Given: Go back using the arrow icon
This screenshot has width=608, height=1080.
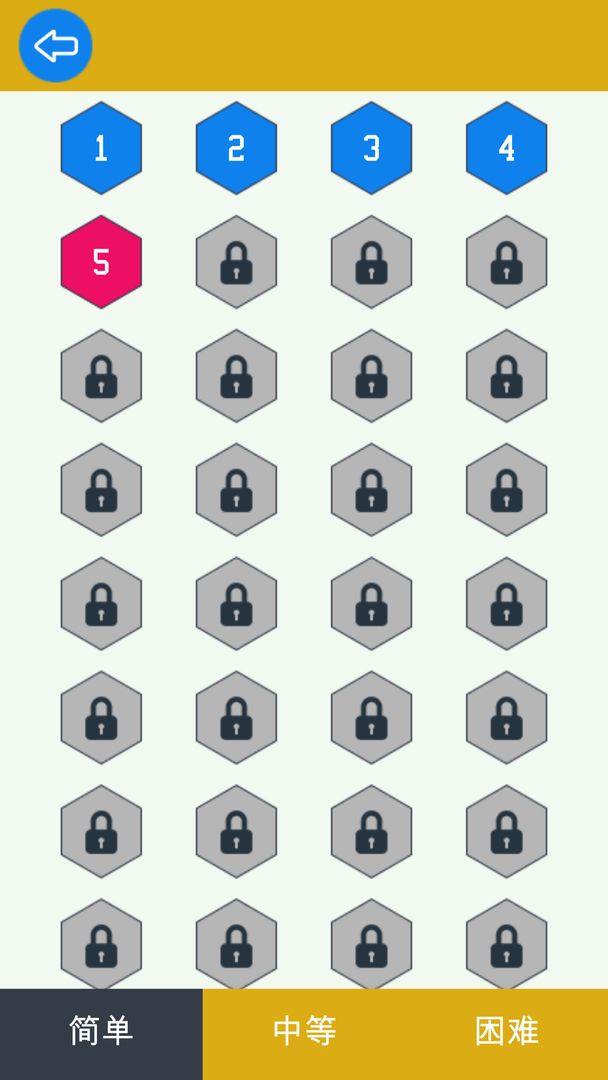Looking at the screenshot, I should (x=56, y=45).
